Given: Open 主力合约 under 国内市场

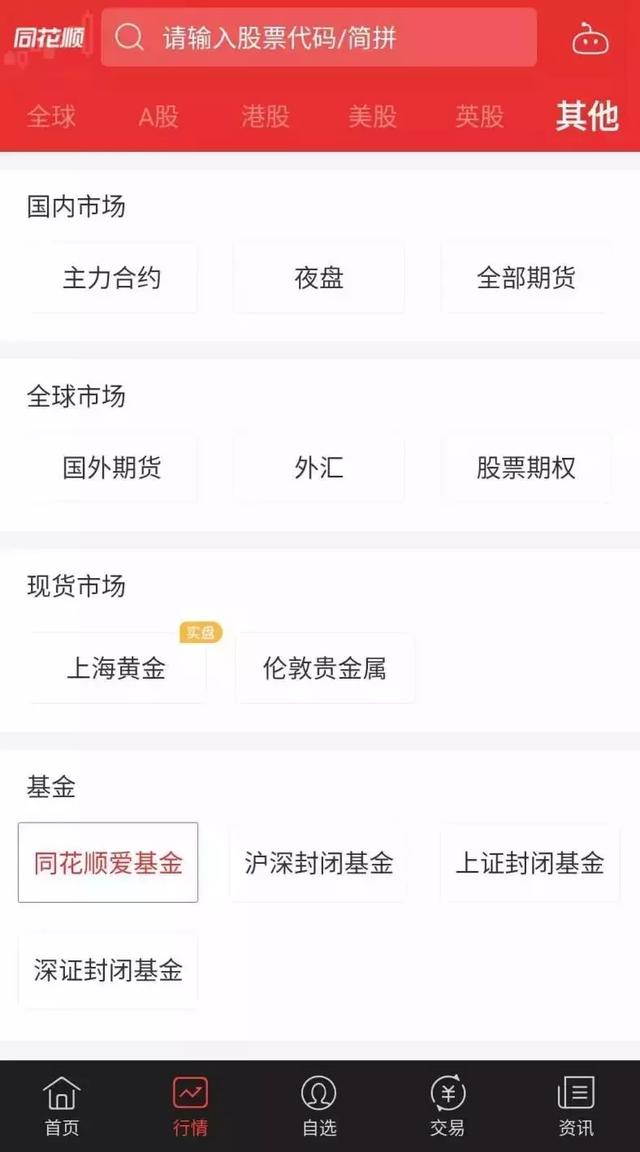Looking at the screenshot, I should click(112, 278).
